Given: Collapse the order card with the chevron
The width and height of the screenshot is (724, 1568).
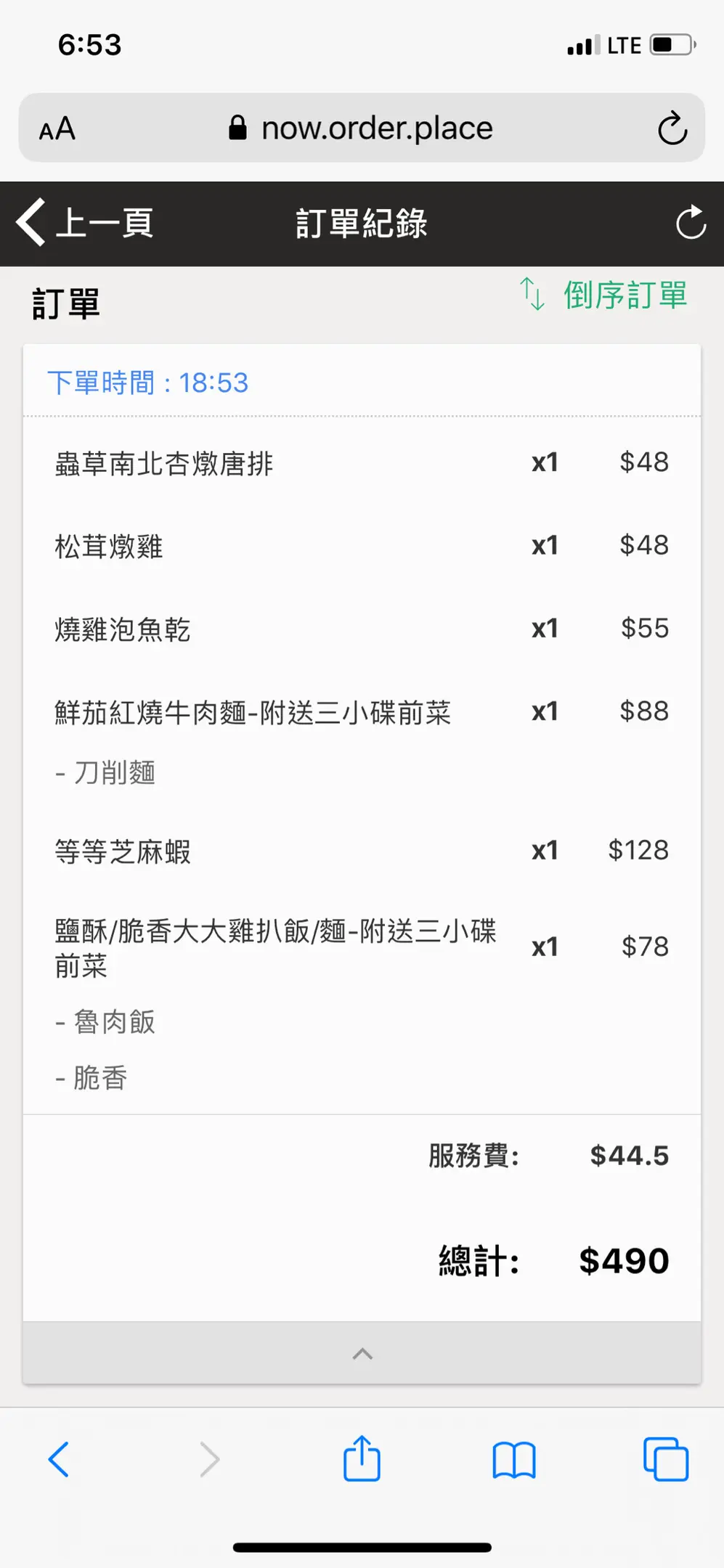Looking at the screenshot, I should [362, 1353].
